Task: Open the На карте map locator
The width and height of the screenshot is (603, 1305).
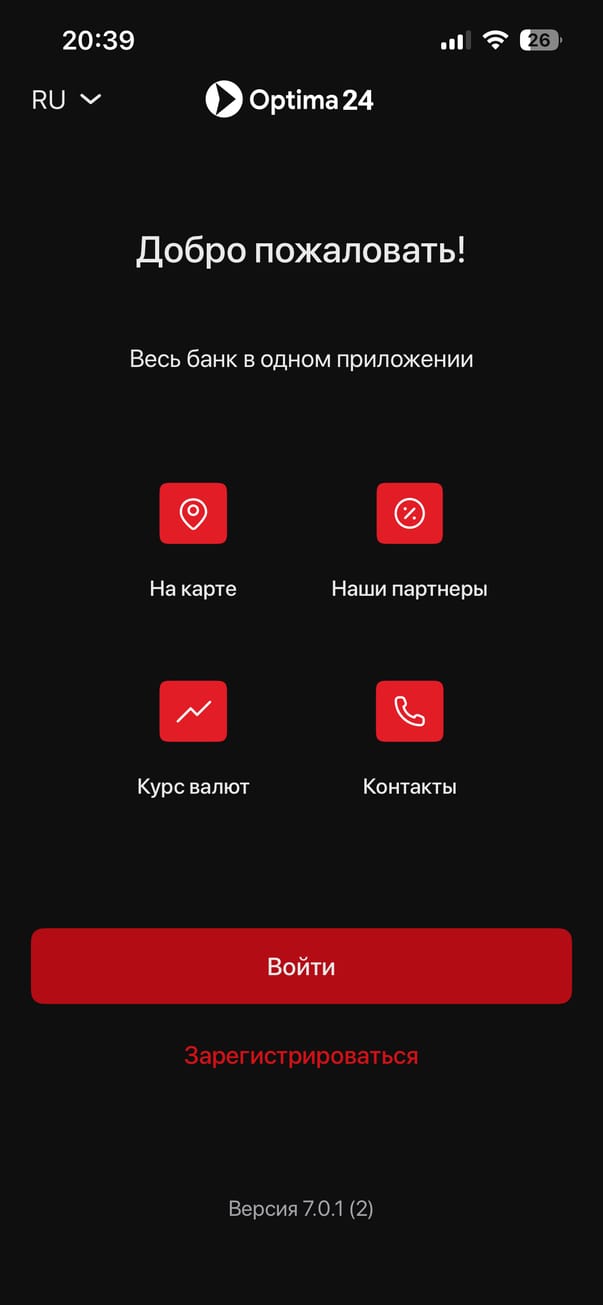Action: point(193,514)
